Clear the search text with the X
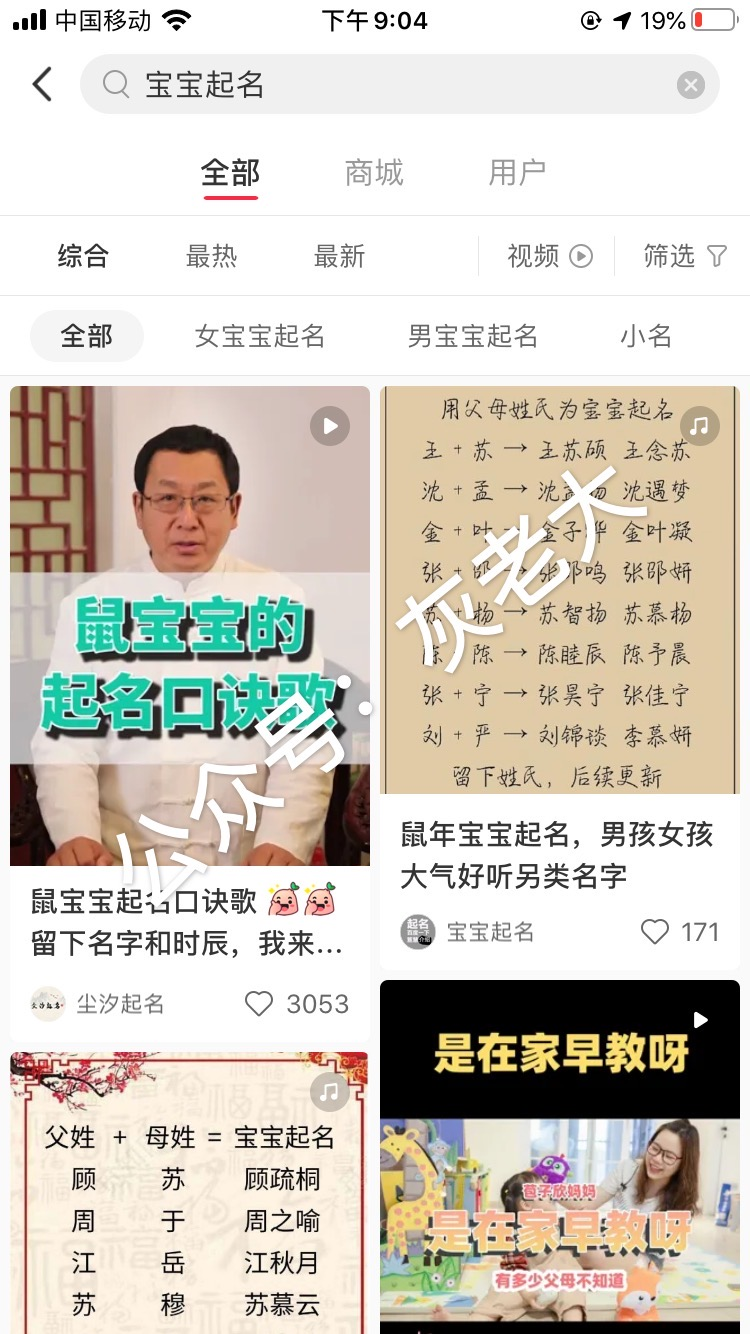 click(690, 85)
